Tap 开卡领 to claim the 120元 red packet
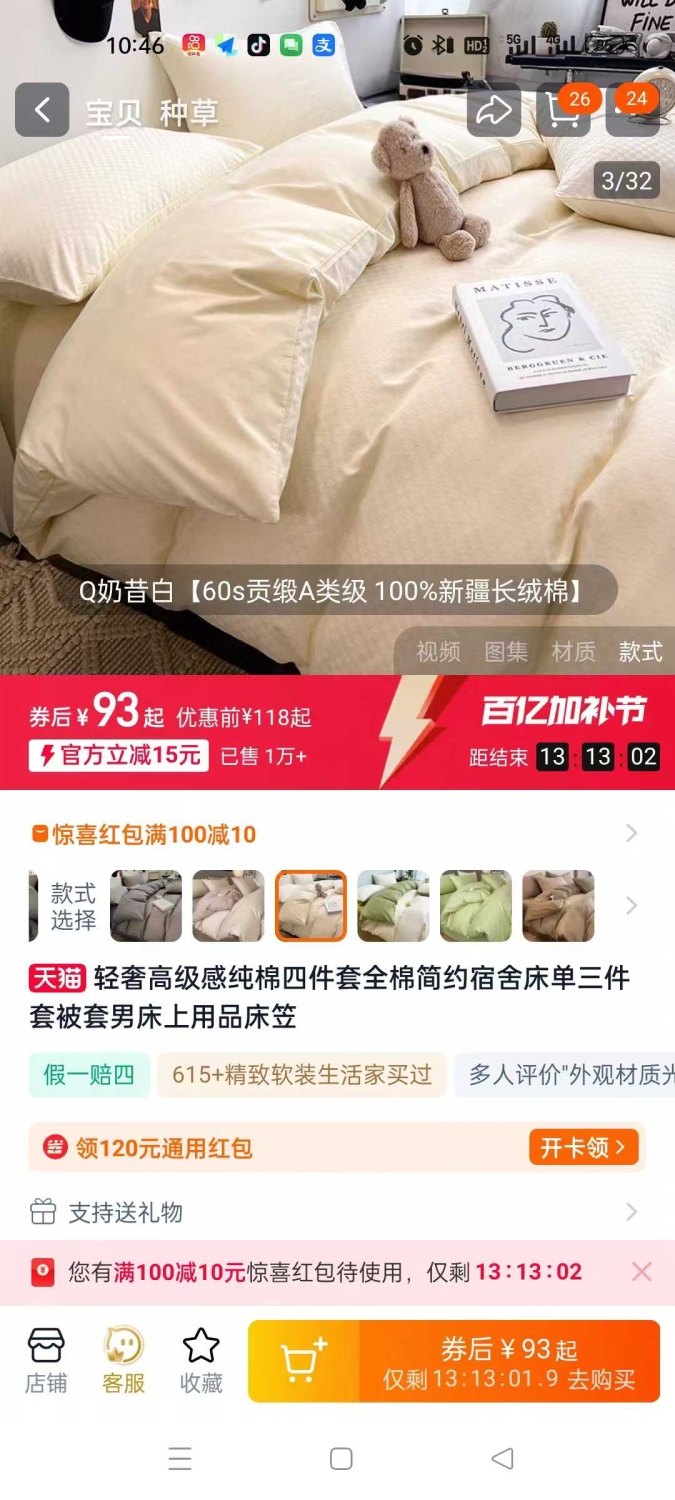This screenshot has height=1500, width=675. click(x=584, y=1147)
